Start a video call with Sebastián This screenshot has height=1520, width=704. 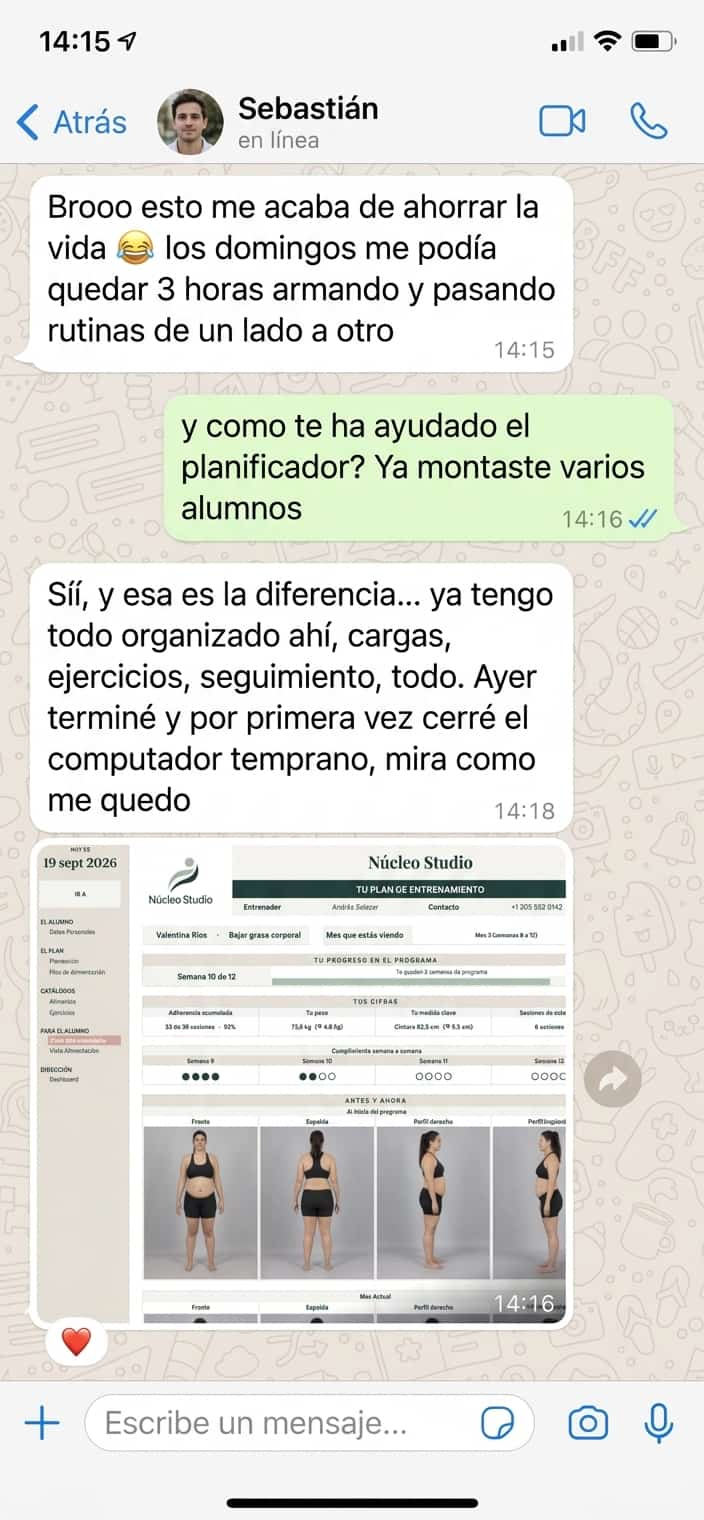(562, 121)
